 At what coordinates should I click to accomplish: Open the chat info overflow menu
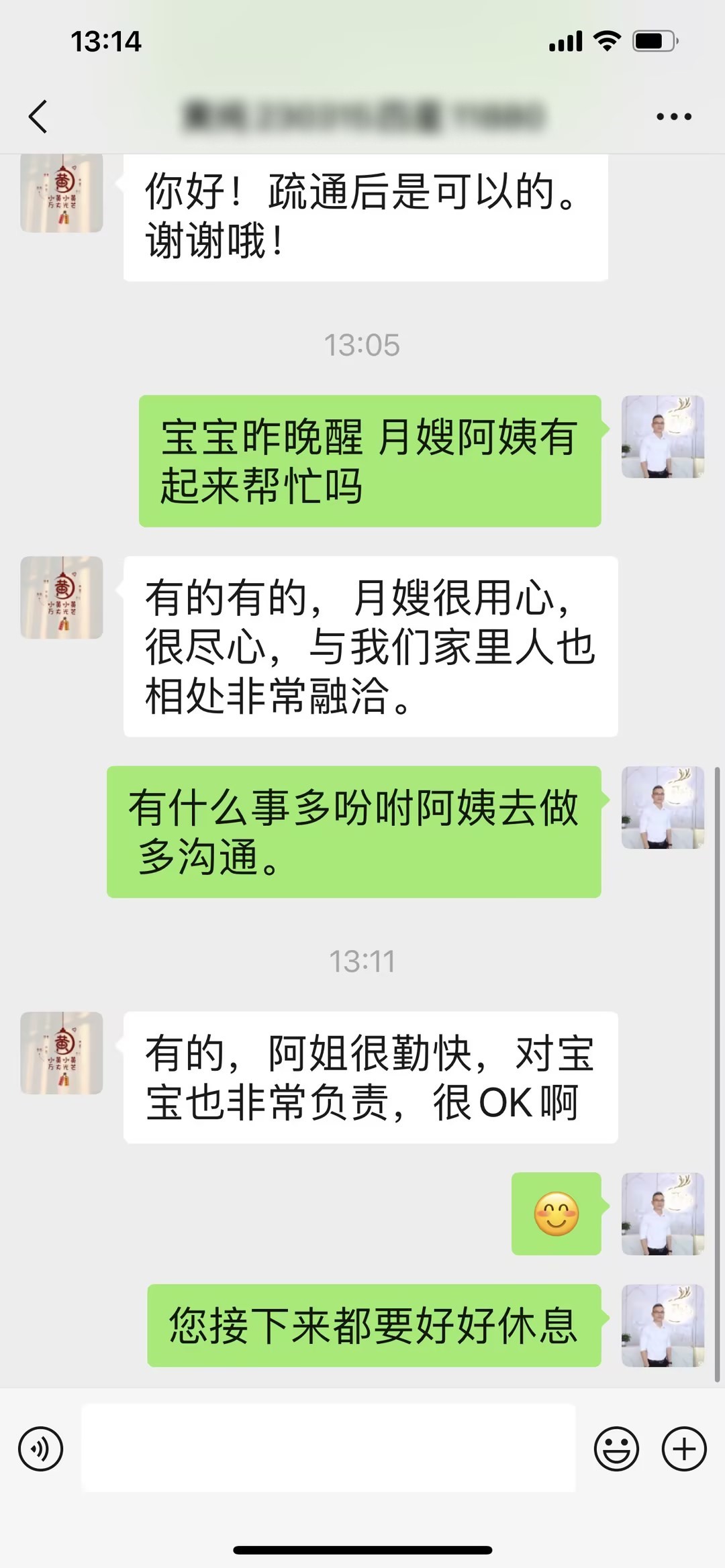(x=673, y=117)
